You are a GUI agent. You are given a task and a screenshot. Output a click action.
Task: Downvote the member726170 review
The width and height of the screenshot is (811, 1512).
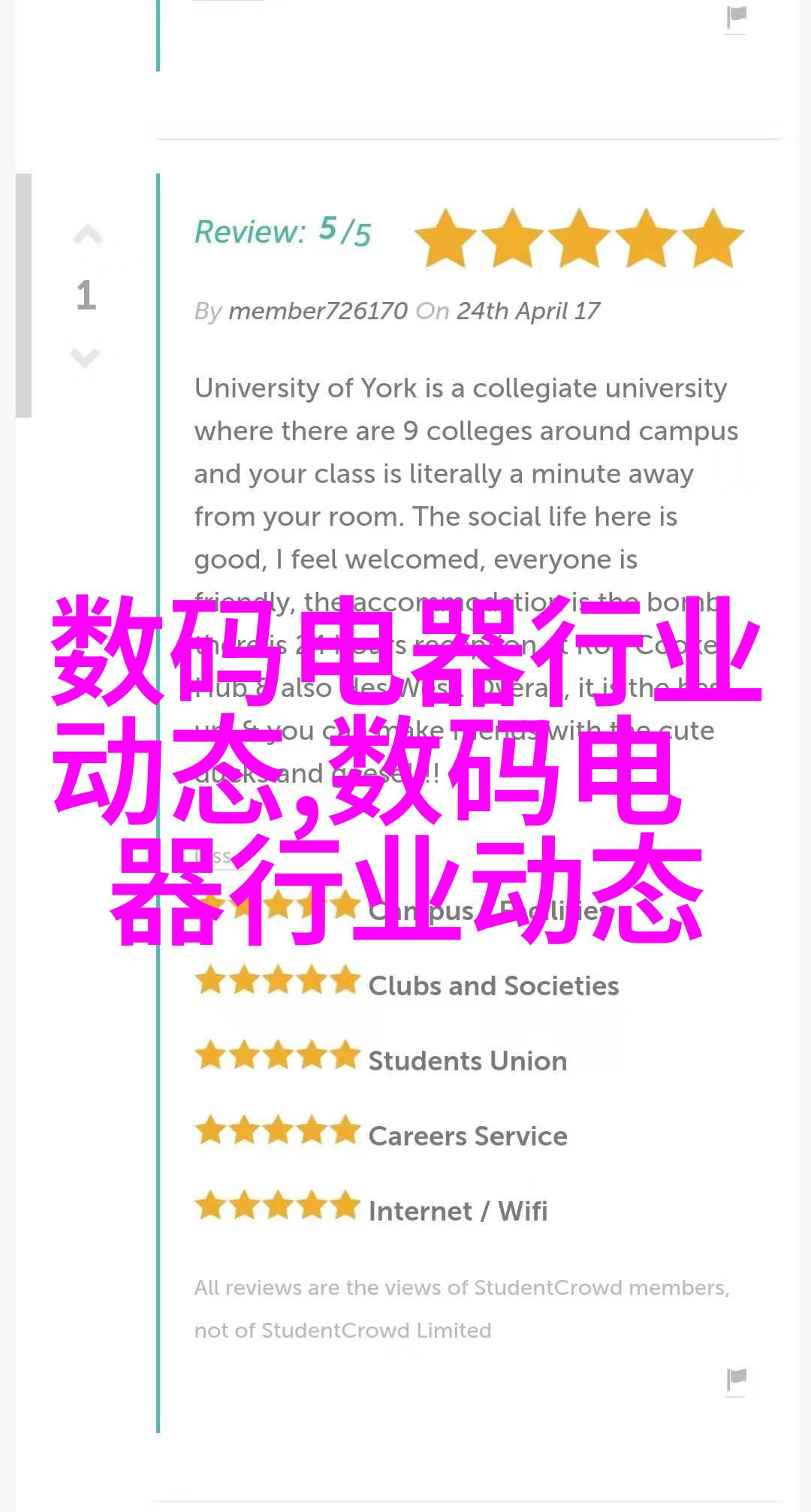click(86, 358)
